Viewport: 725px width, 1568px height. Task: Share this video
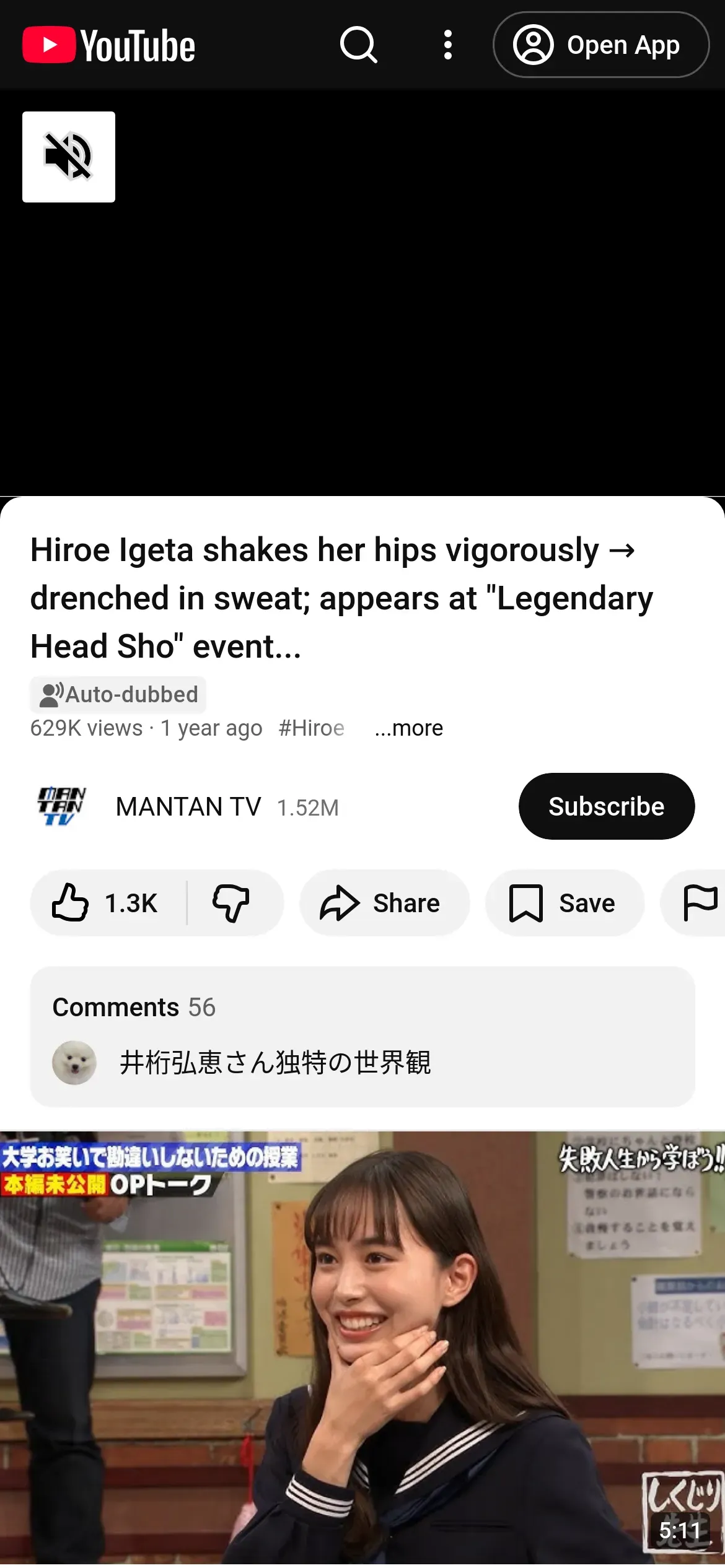coord(384,903)
